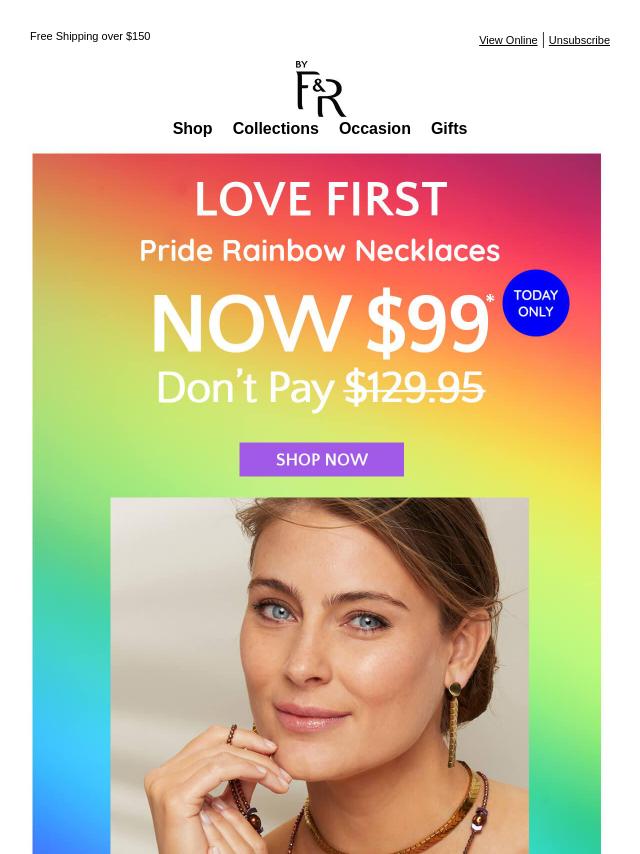Tap the purple Shop Now button
Screen dimensions: 640x854
(x=321, y=460)
